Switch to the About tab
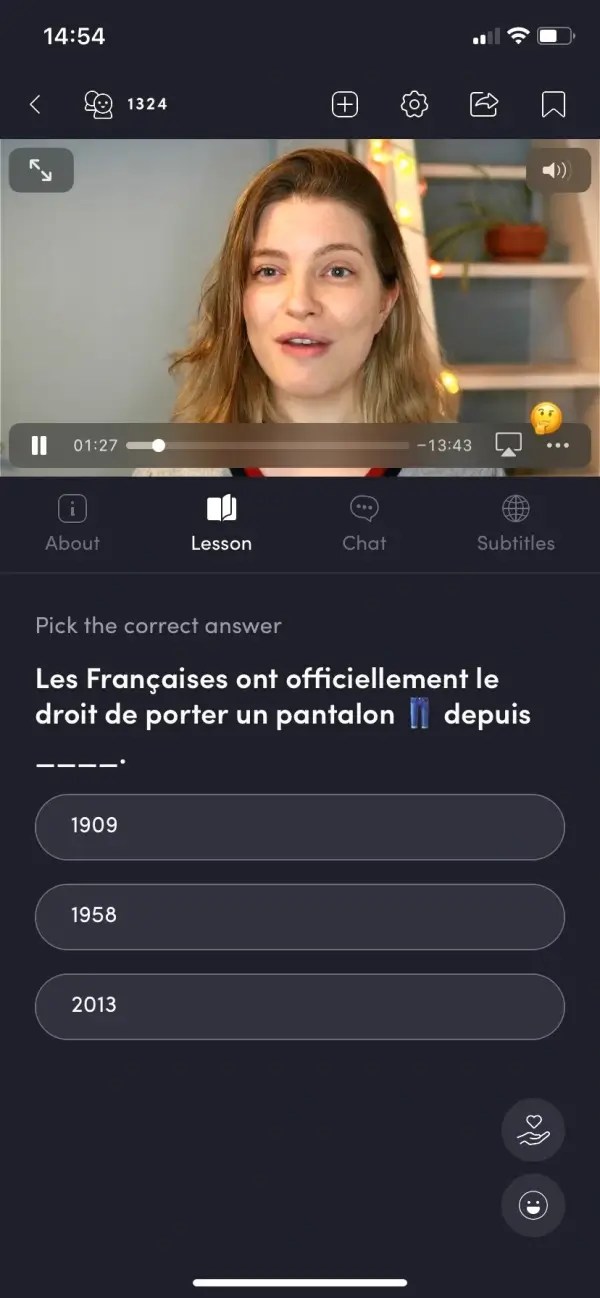600x1298 pixels. pyautogui.click(x=72, y=524)
